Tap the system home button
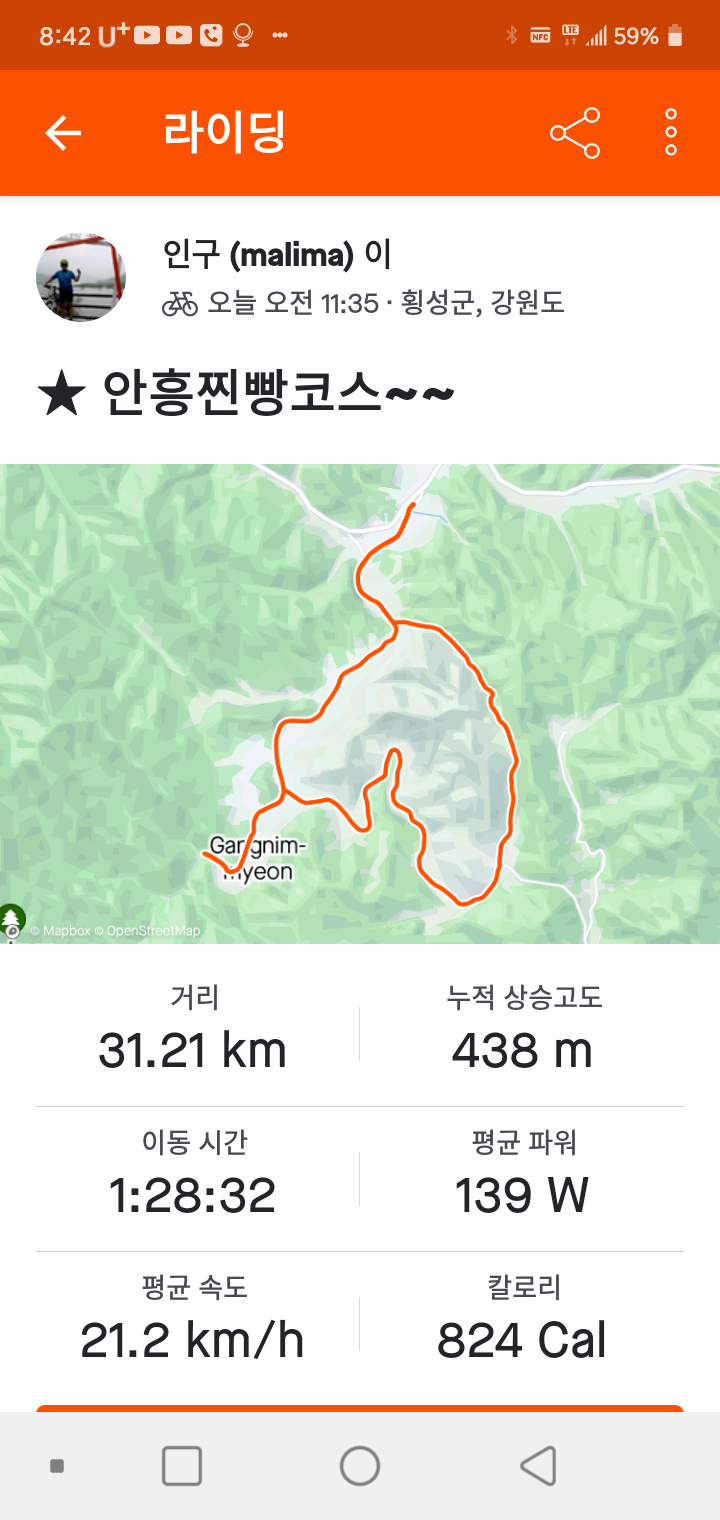Image resolution: width=720 pixels, height=1520 pixels. point(360,1466)
